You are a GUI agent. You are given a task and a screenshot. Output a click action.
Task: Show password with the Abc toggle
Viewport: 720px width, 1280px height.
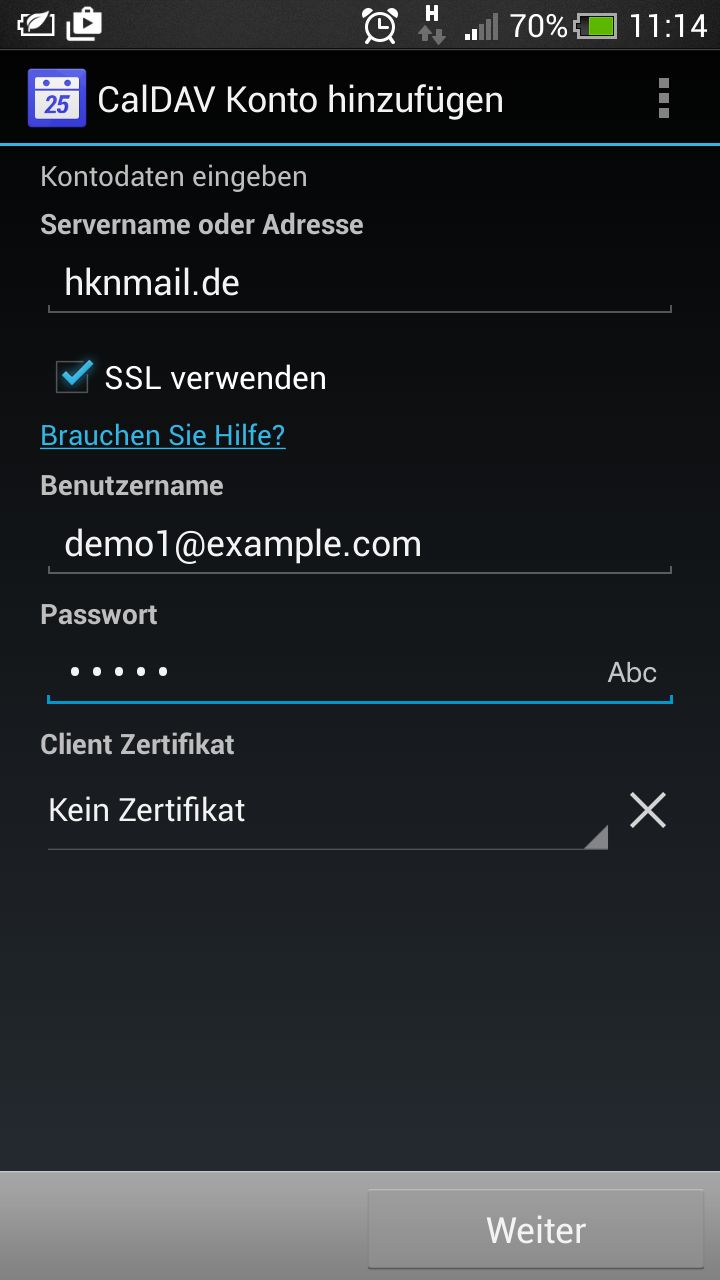632,673
